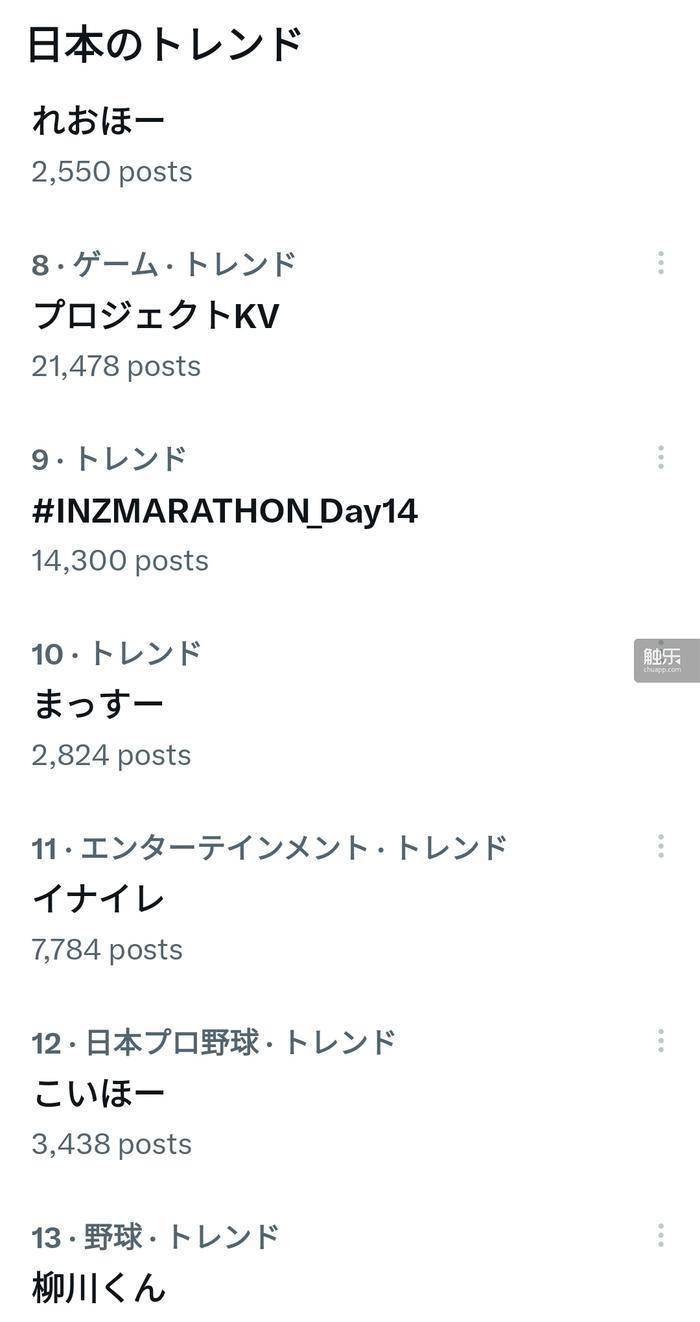This screenshot has height=1322, width=700.
Task: Open overflow options for 柳川くん
Action: coord(661,1236)
